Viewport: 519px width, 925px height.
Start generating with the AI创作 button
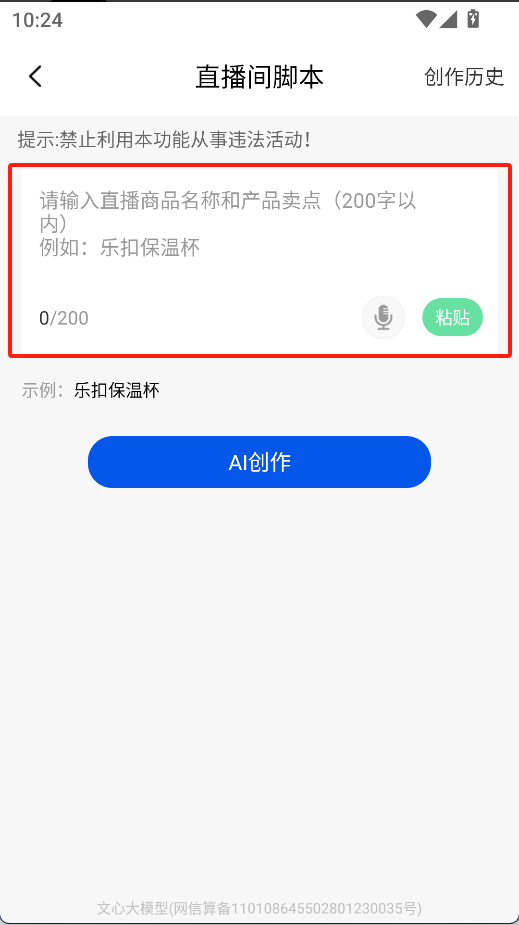click(260, 462)
